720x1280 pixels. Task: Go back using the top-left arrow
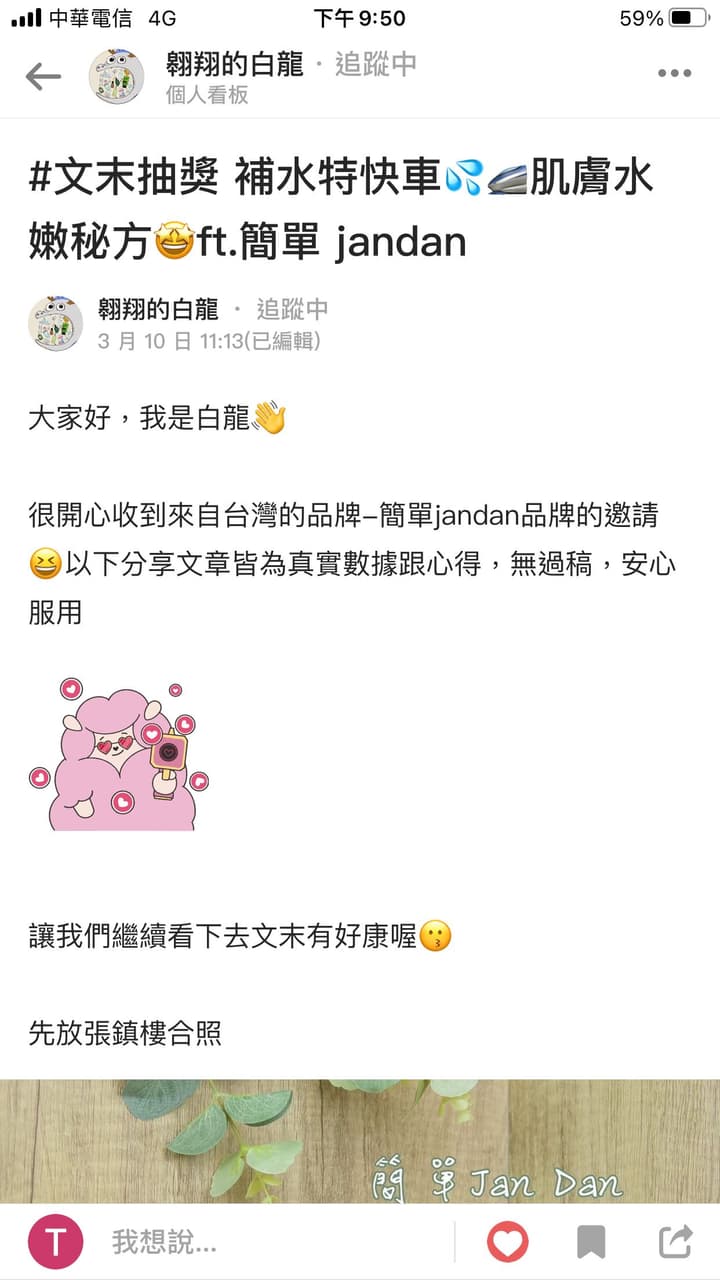pyautogui.click(x=43, y=76)
